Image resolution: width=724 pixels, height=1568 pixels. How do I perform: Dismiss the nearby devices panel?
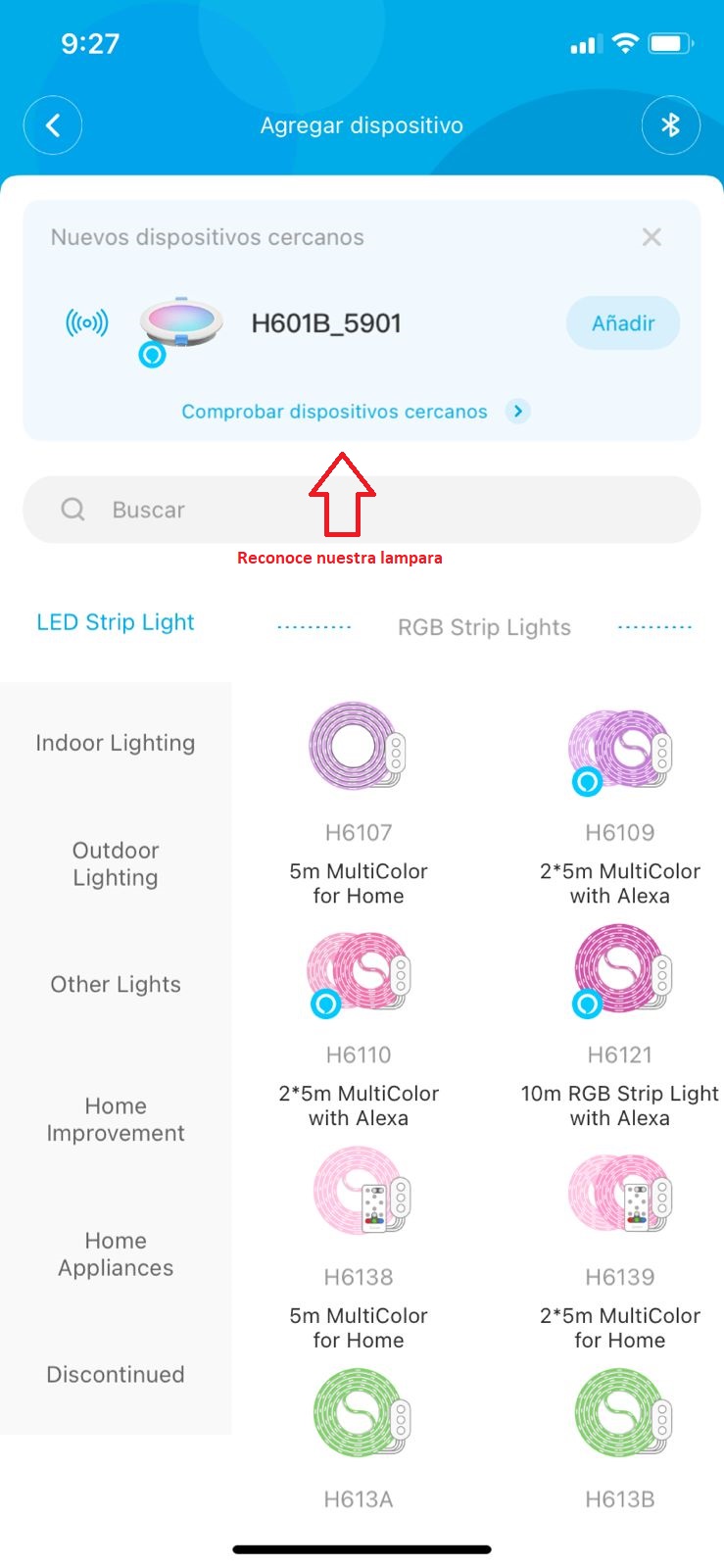click(652, 237)
